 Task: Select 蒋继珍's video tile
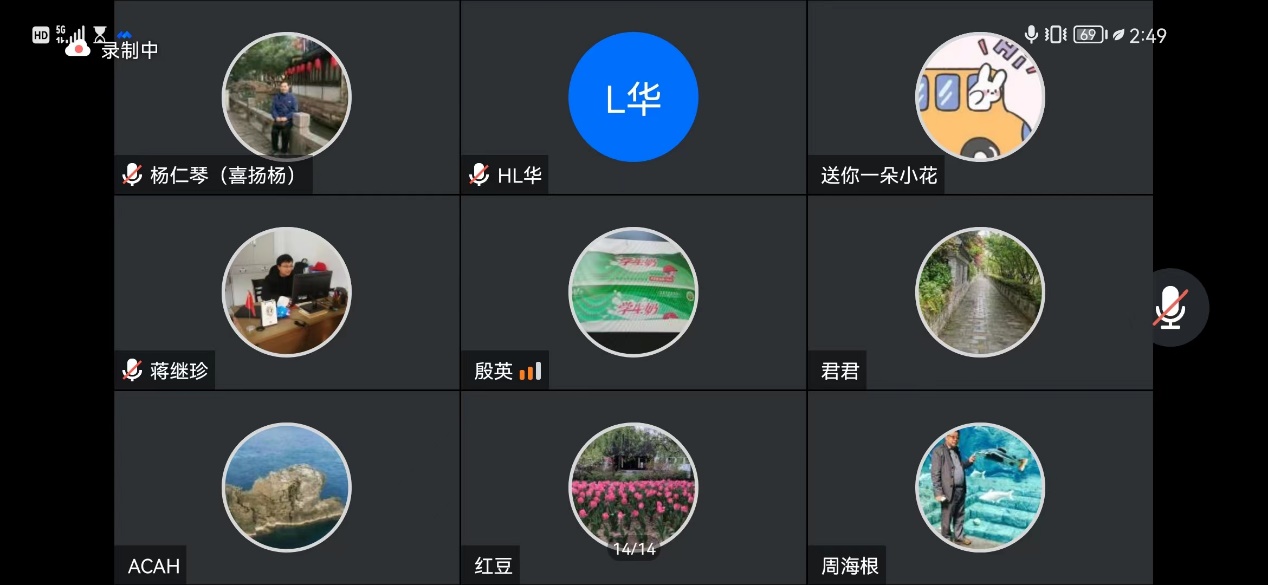[287, 292]
